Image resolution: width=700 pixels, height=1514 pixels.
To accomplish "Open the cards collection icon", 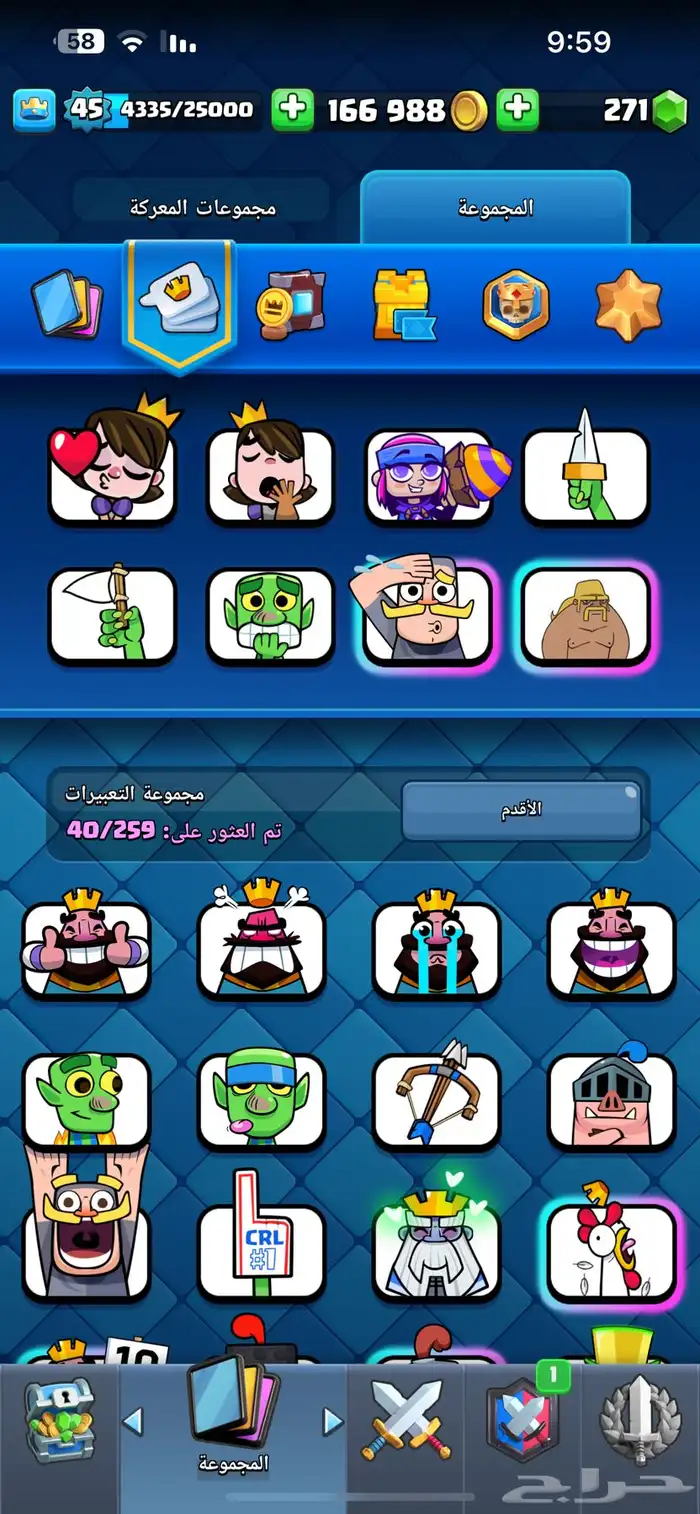I will 66,304.
